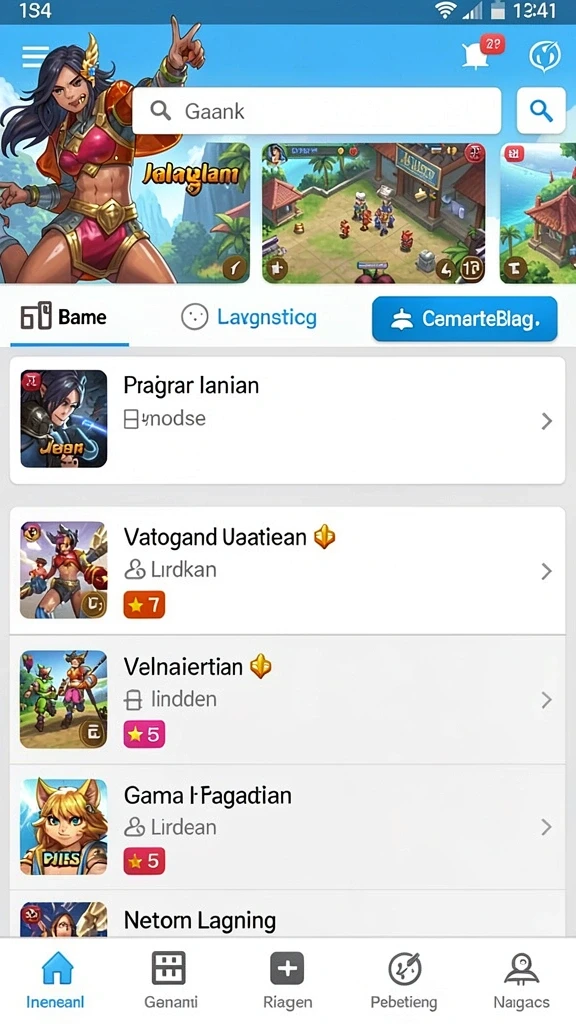Open the Pragrar Ianian row

[287, 421]
